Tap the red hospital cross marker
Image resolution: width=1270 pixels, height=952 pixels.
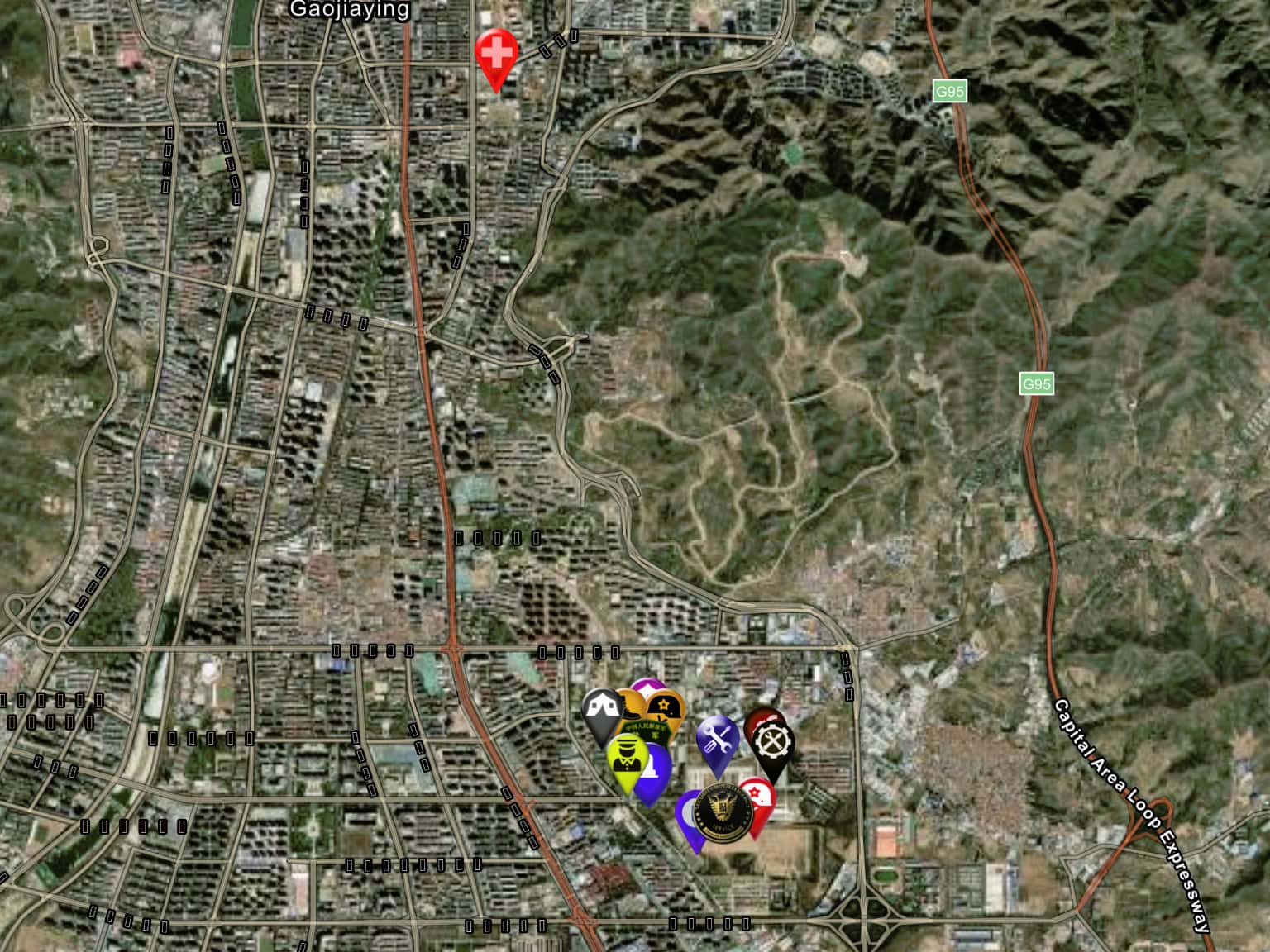(x=496, y=55)
